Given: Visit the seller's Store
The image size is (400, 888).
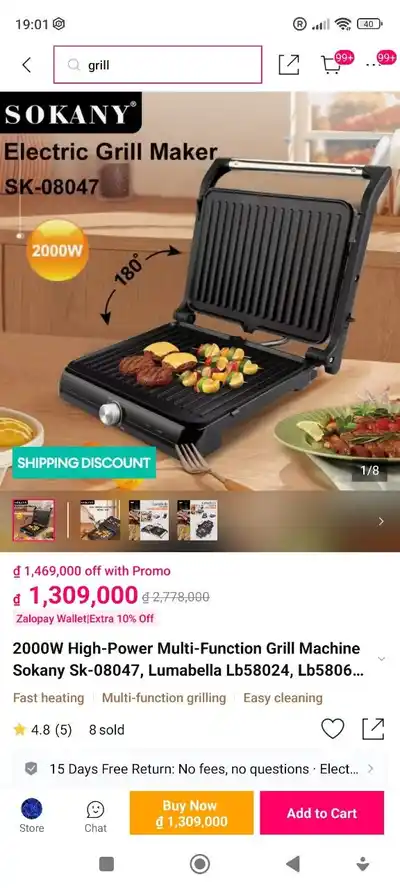Looking at the screenshot, I should pyautogui.click(x=31, y=816).
